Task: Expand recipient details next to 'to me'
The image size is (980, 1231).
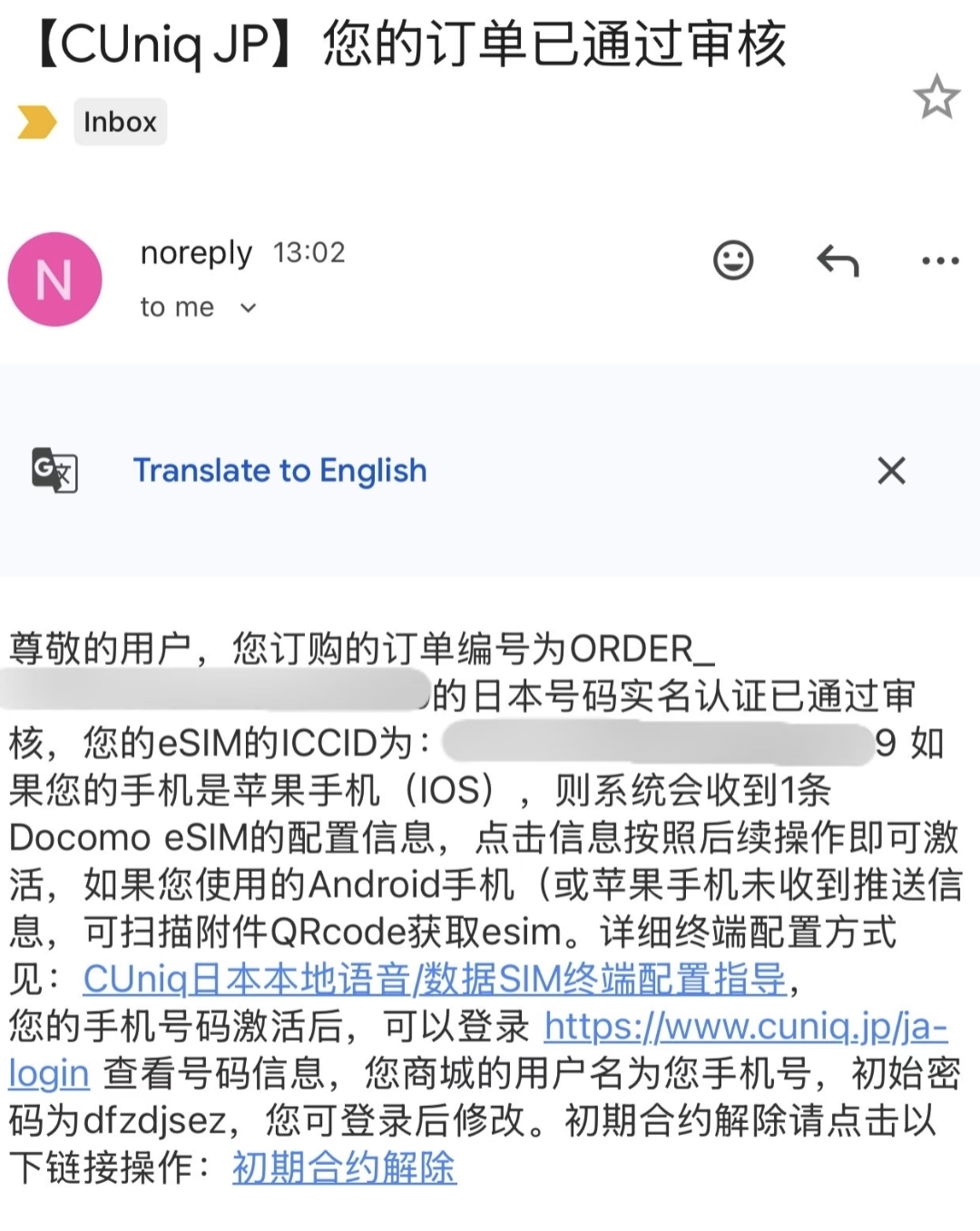Action: [x=248, y=308]
